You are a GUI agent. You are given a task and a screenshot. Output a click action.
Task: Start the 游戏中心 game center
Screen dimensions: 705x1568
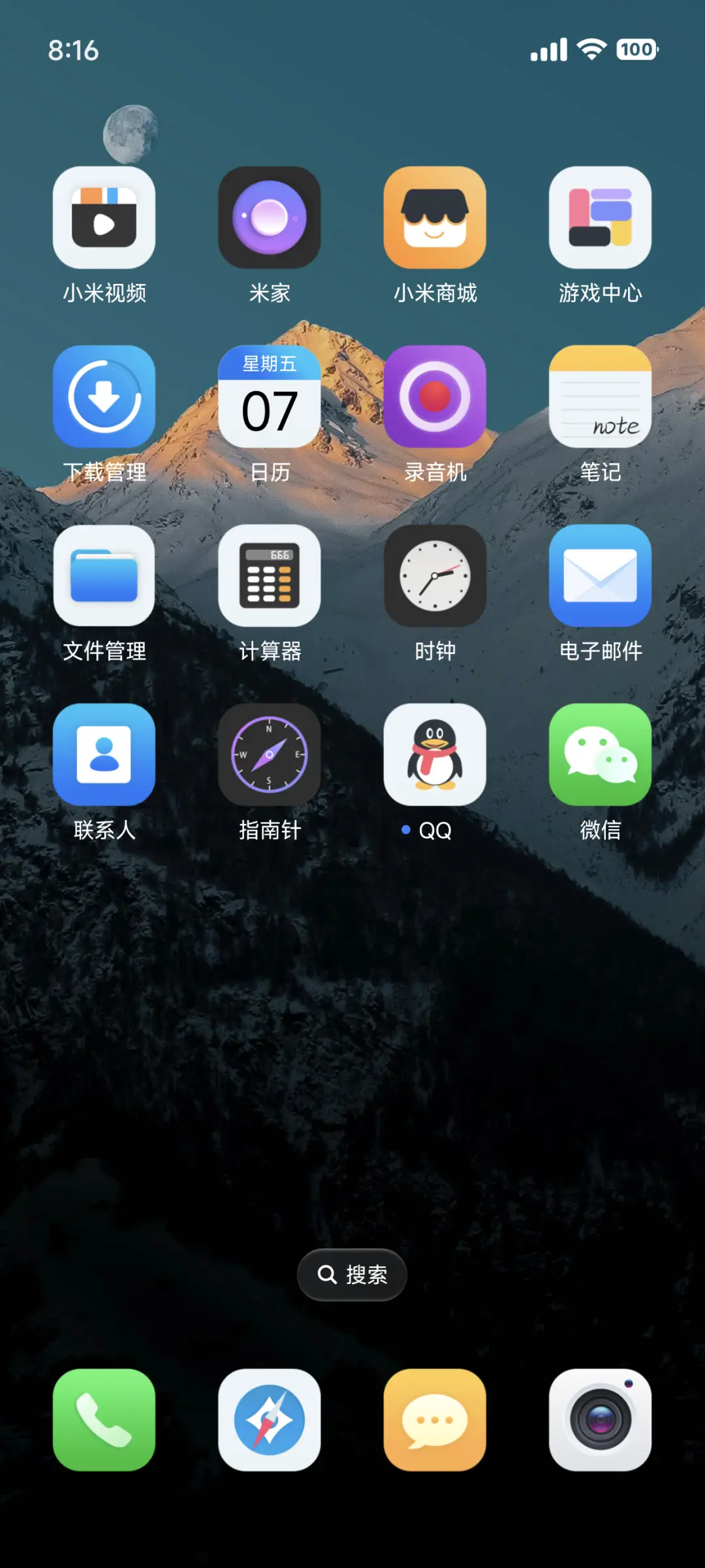coord(600,217)
